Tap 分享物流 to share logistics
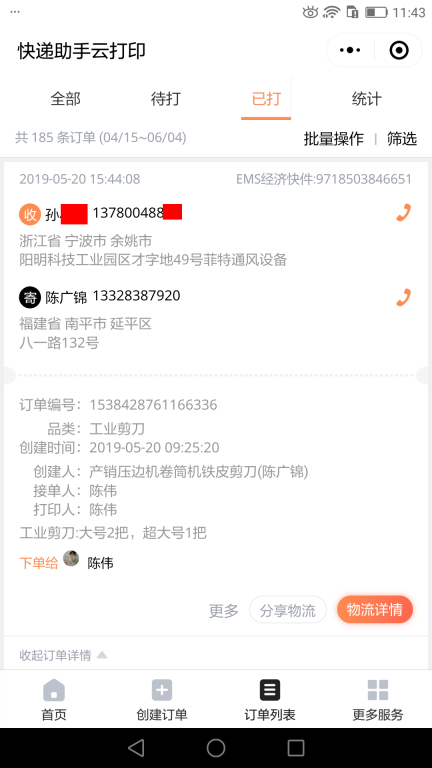The width and height of the screenshot is (432, 768). 288,610
